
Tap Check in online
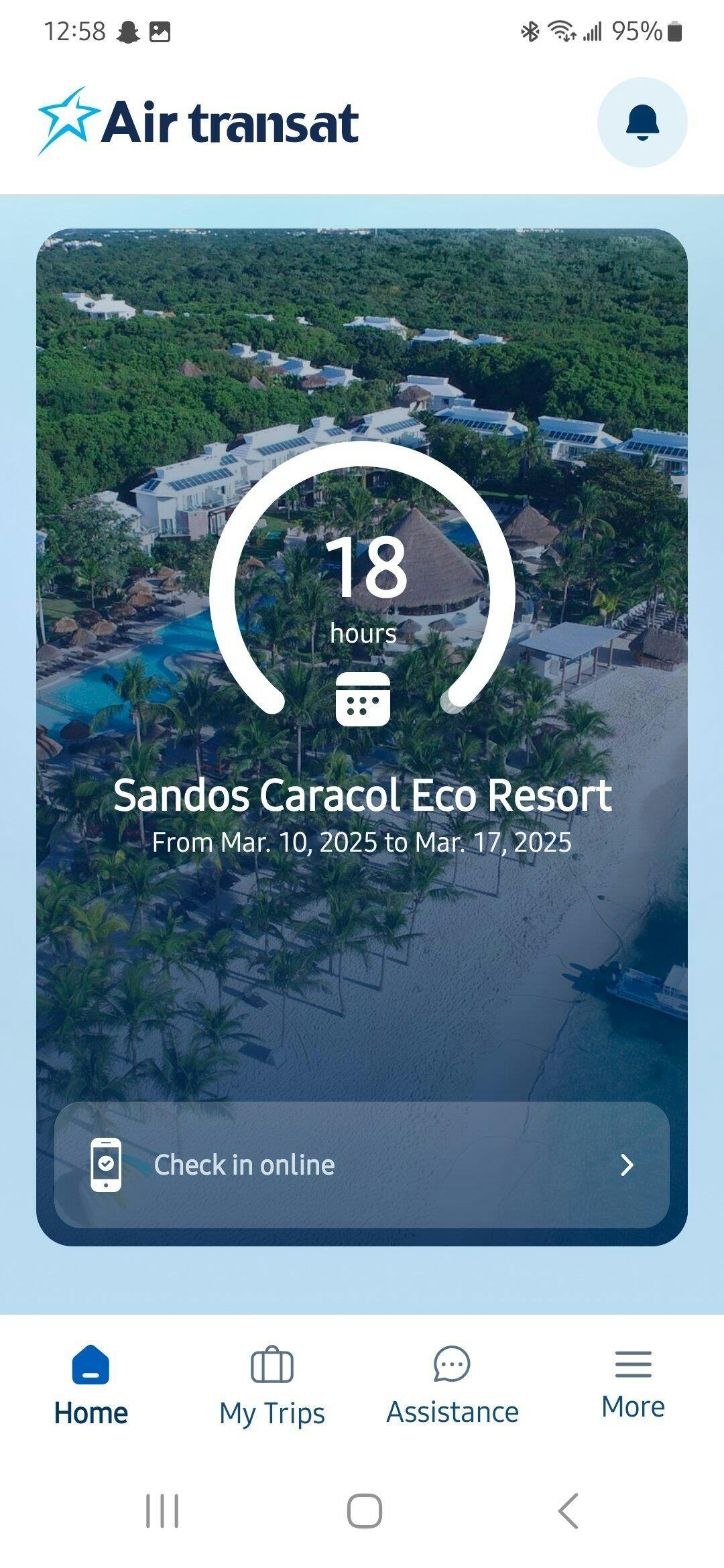361,1165
